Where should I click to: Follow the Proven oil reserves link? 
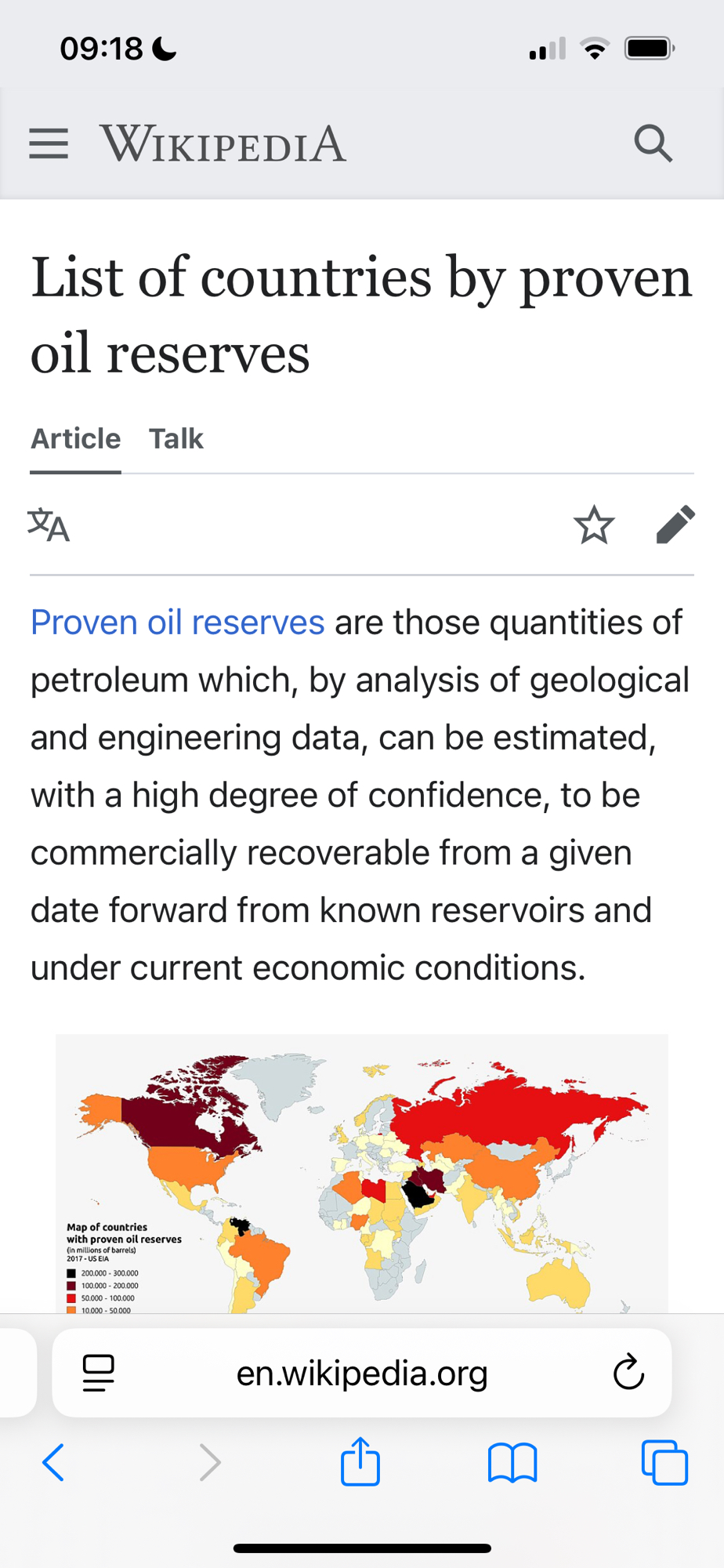coord(178,622)
